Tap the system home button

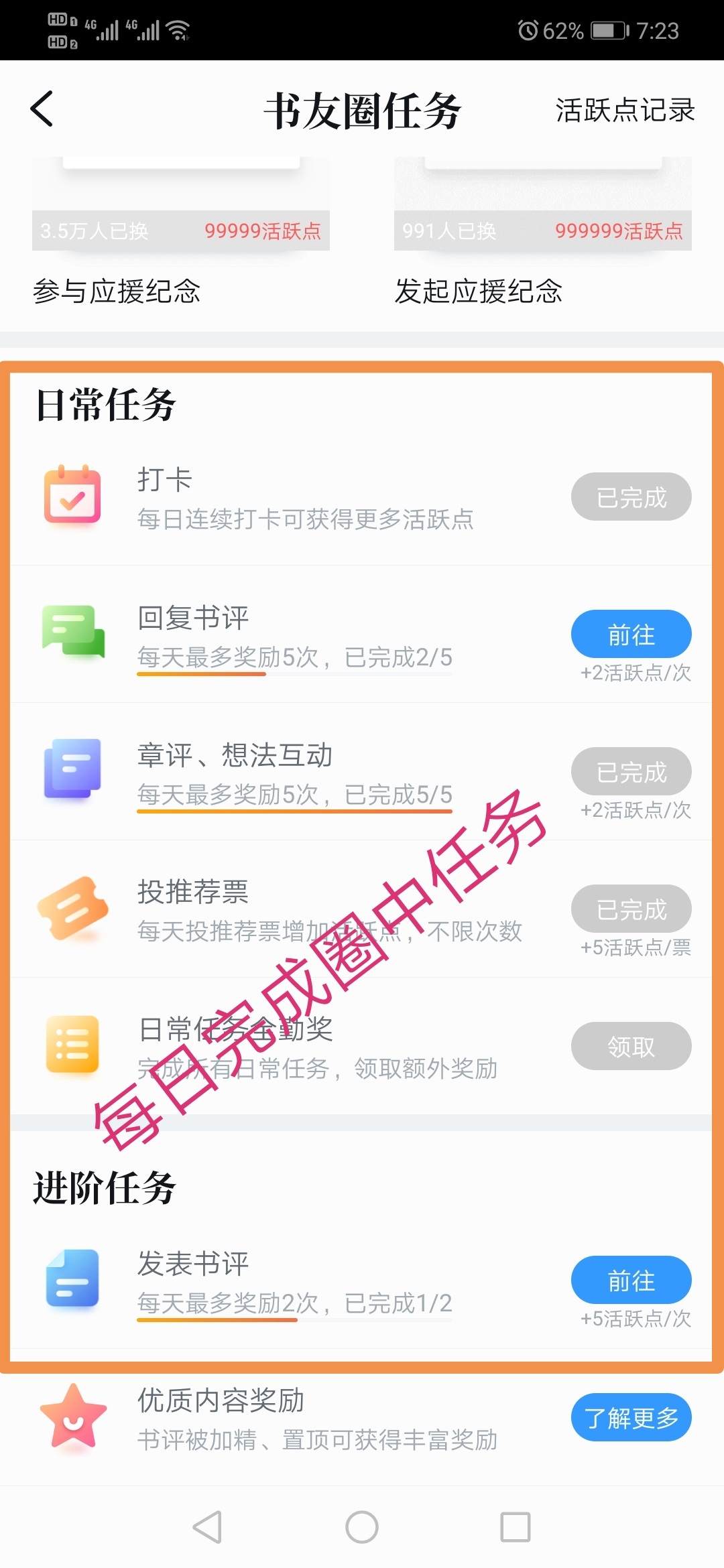362,1527
